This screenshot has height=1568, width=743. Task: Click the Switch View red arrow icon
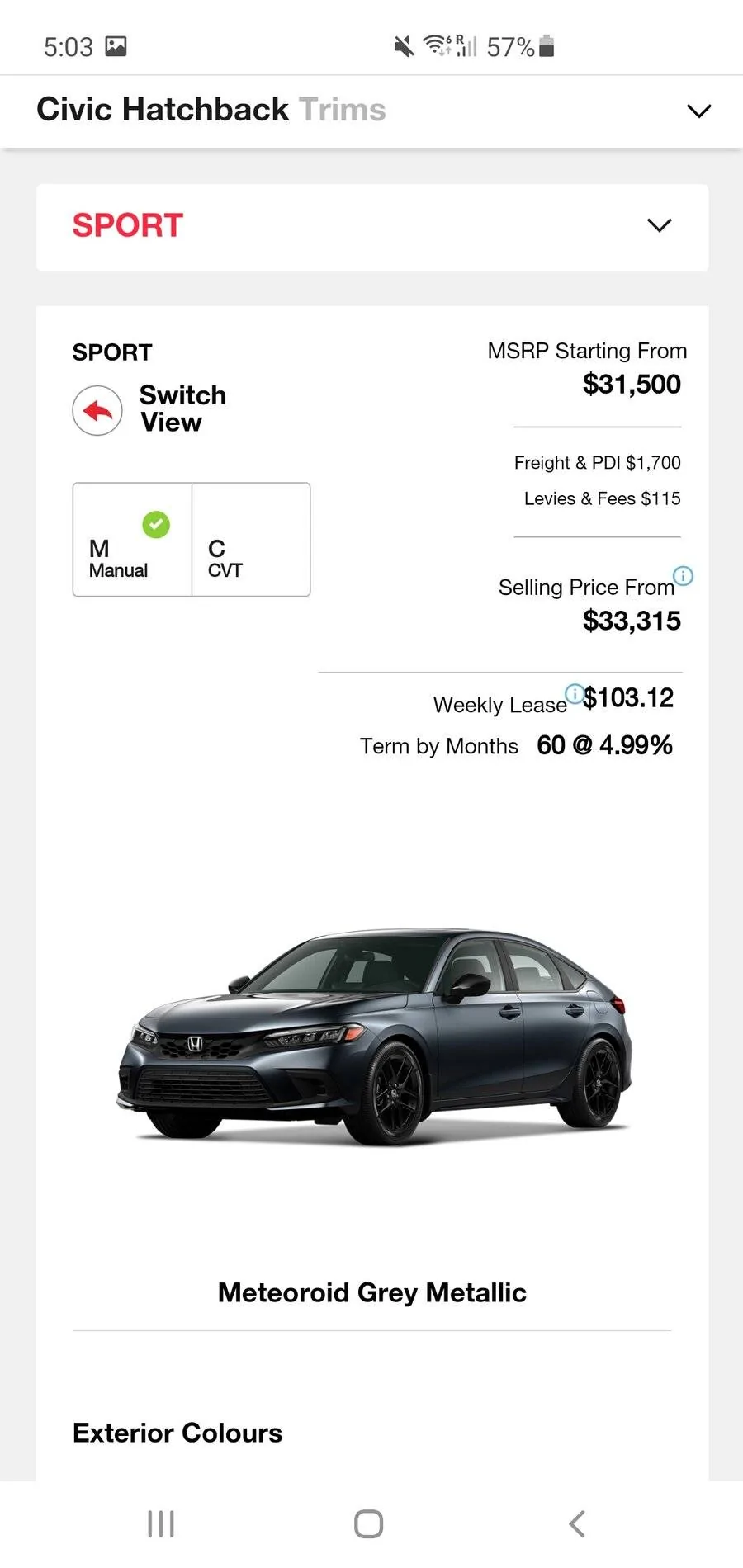tap(97, 410)
